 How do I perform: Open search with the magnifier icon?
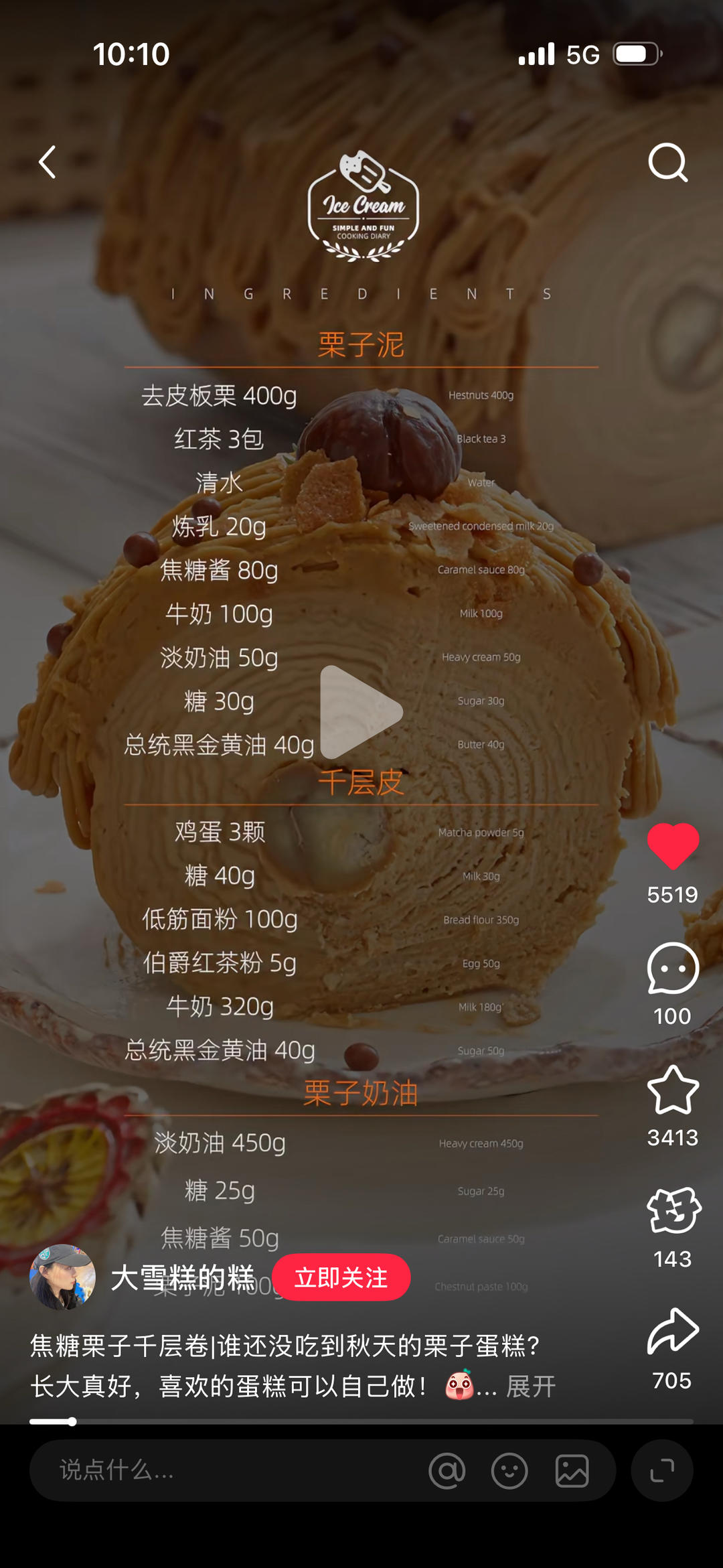point(667,162)
